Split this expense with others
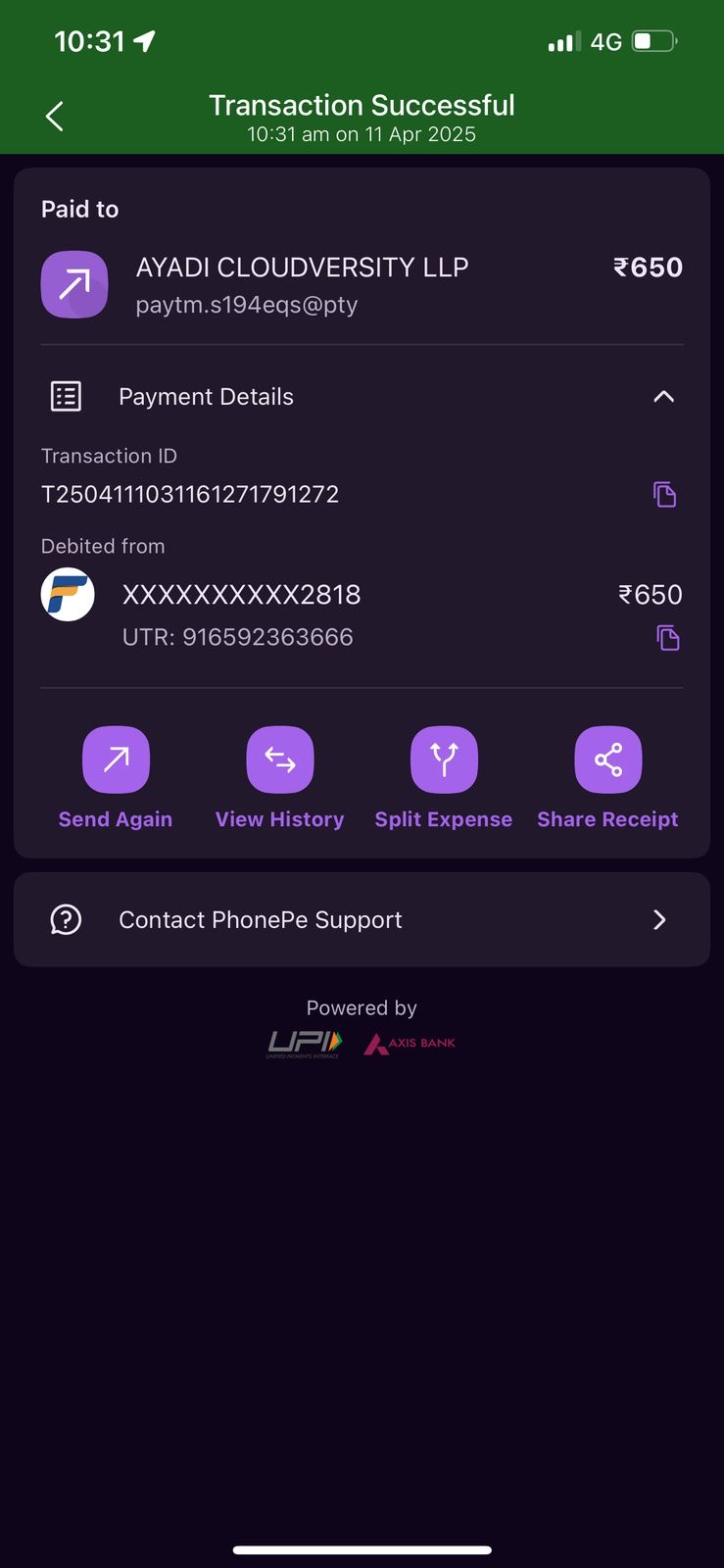Screen dimensions: 724x1568 444,760
